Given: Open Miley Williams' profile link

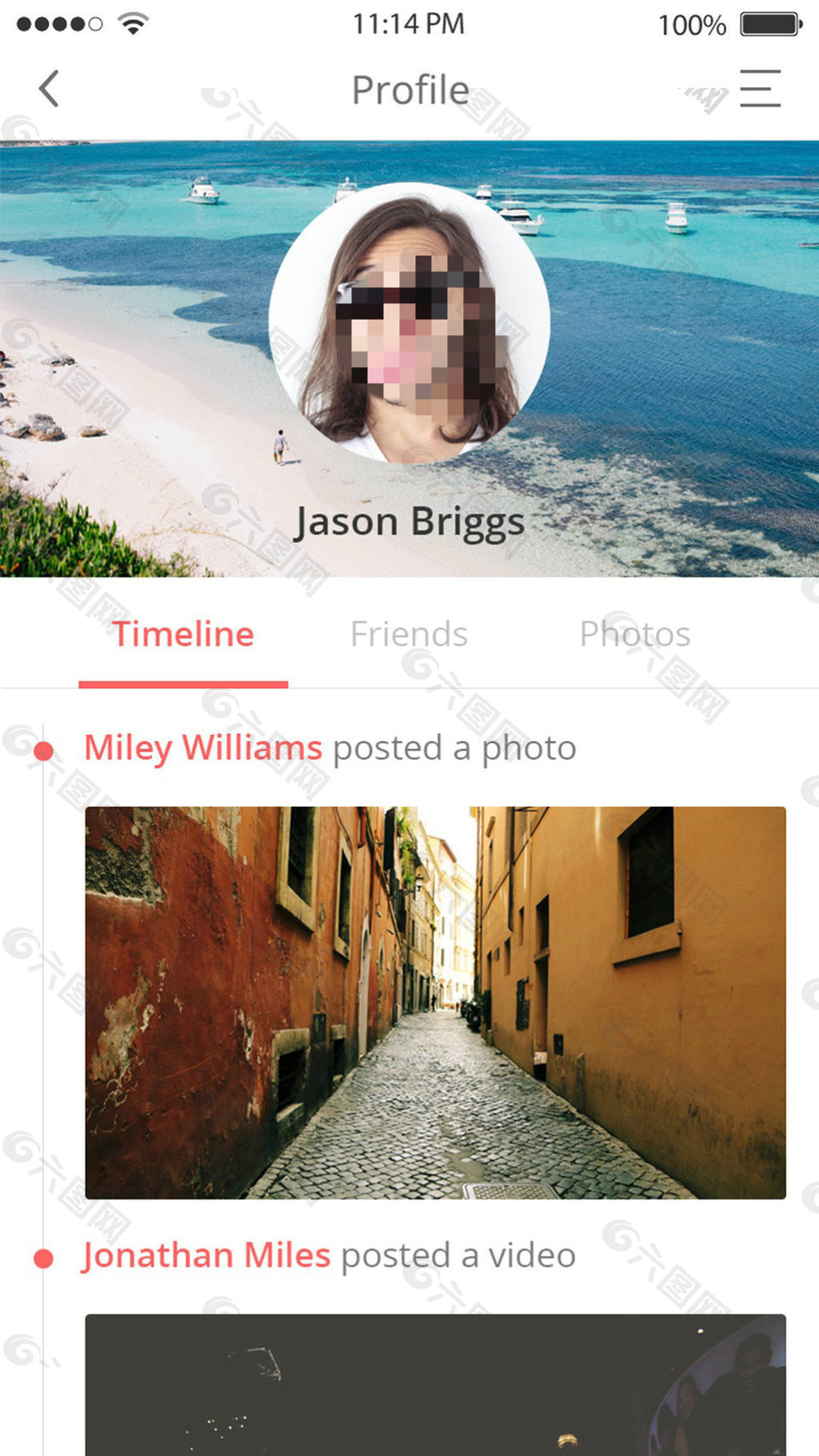Looking at the screenshot, I should click(x=203, y=748).
